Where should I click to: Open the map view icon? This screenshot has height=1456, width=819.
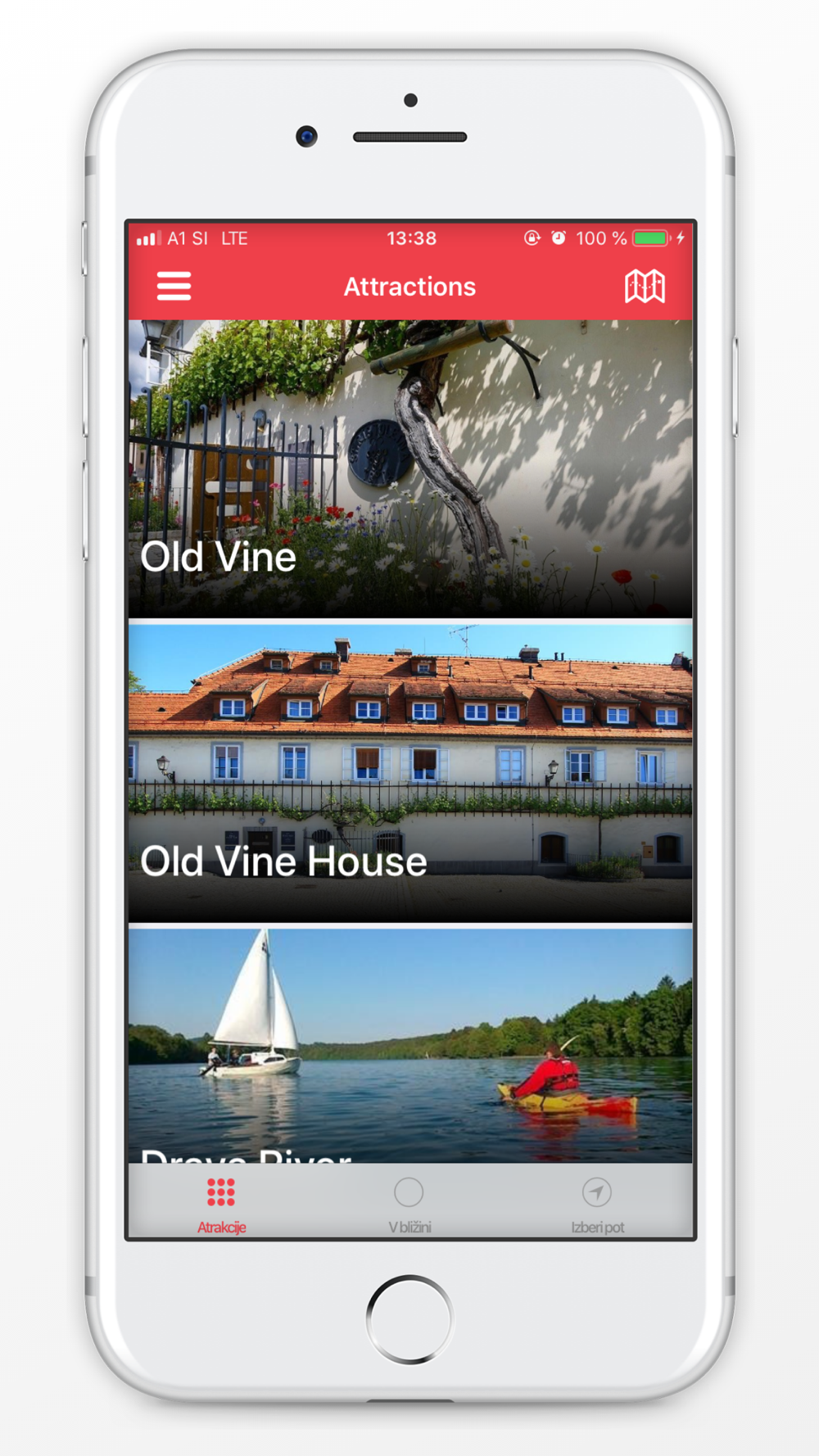pyautogui.click(x=645, y=287)
